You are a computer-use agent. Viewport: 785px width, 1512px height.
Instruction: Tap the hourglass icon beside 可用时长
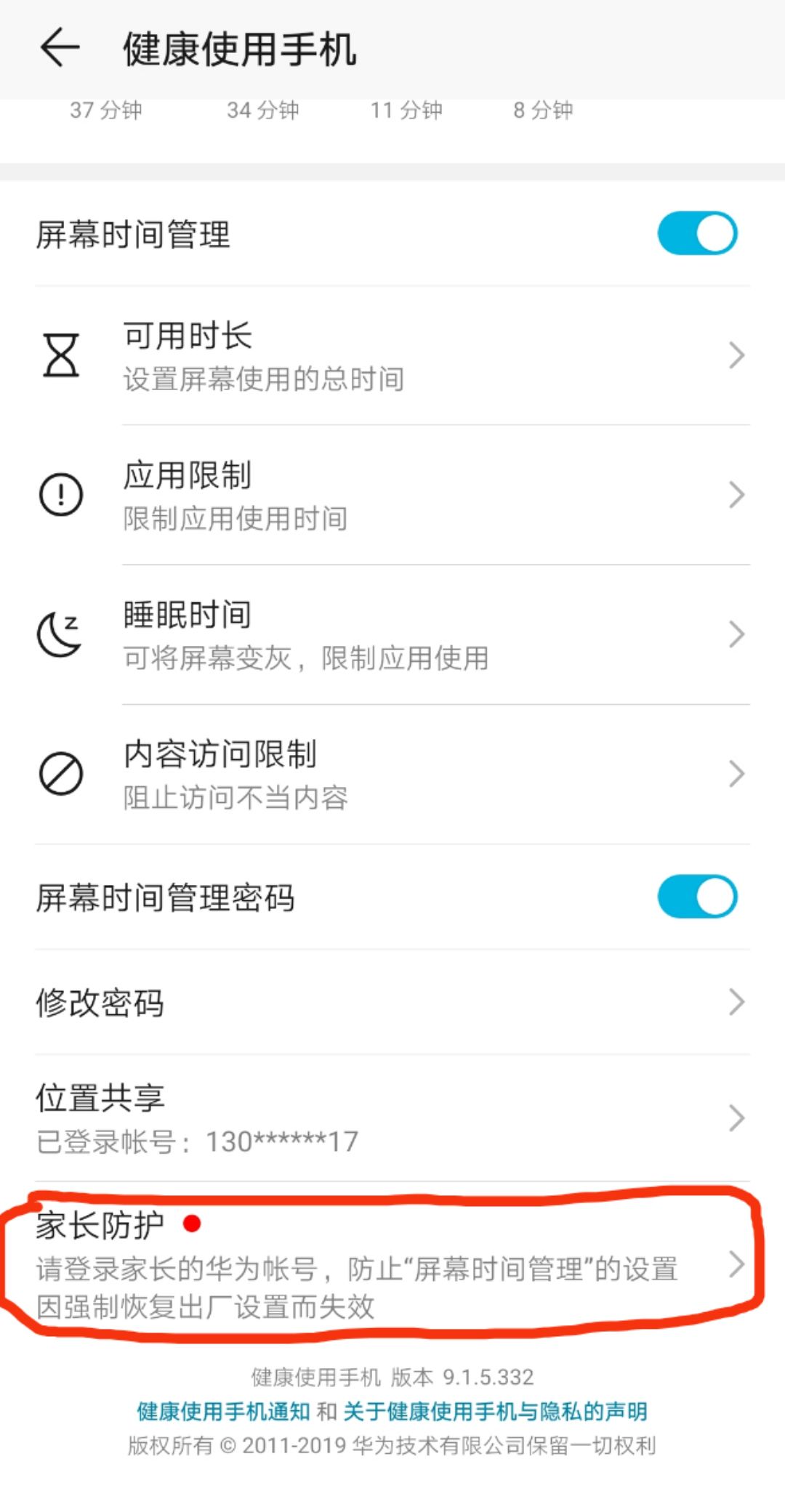click(x=62, y=355)
